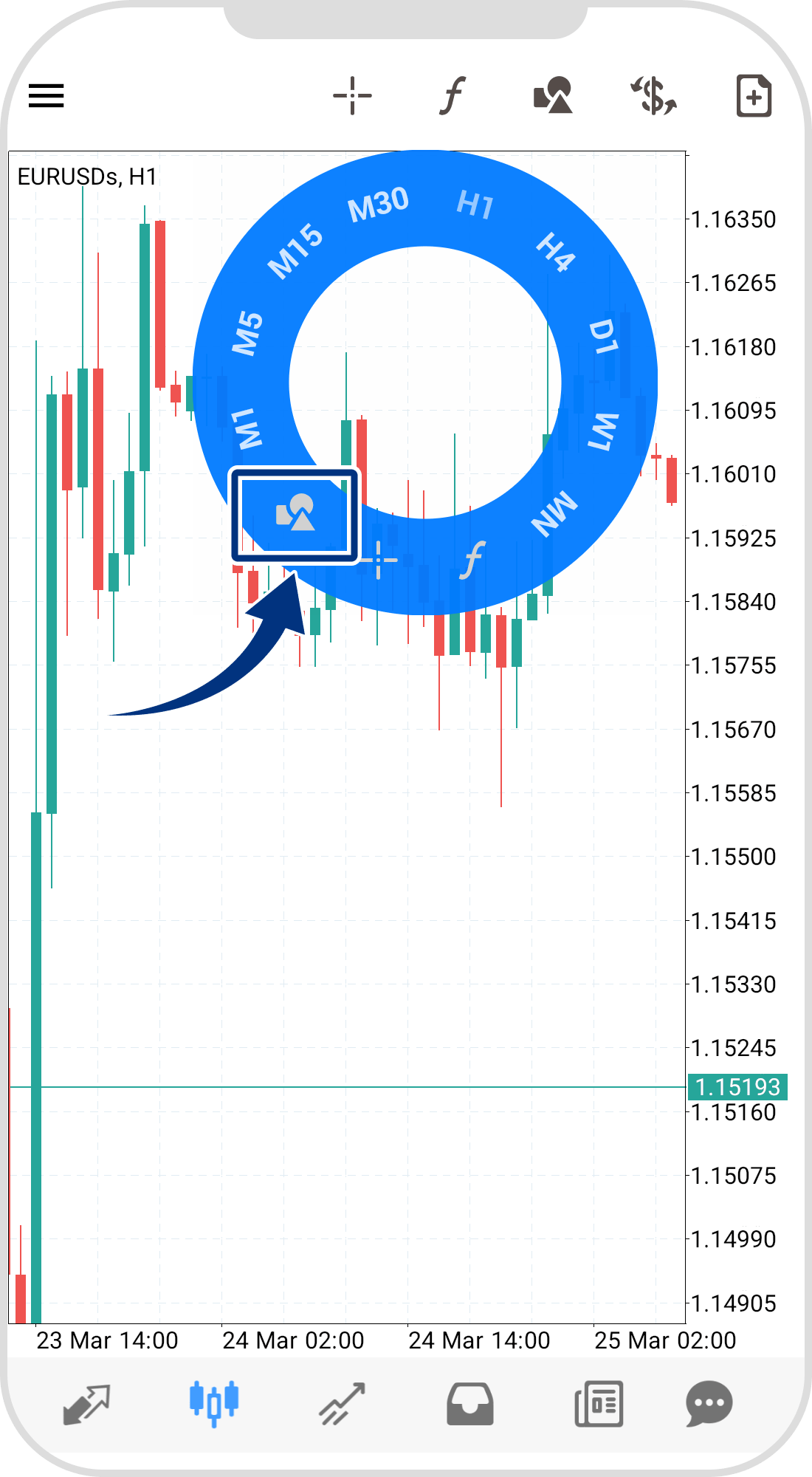This screenshot has height=1477, width=812.
Task: Choose H4 timeframe in radial menu
Action: coord(555,251)
